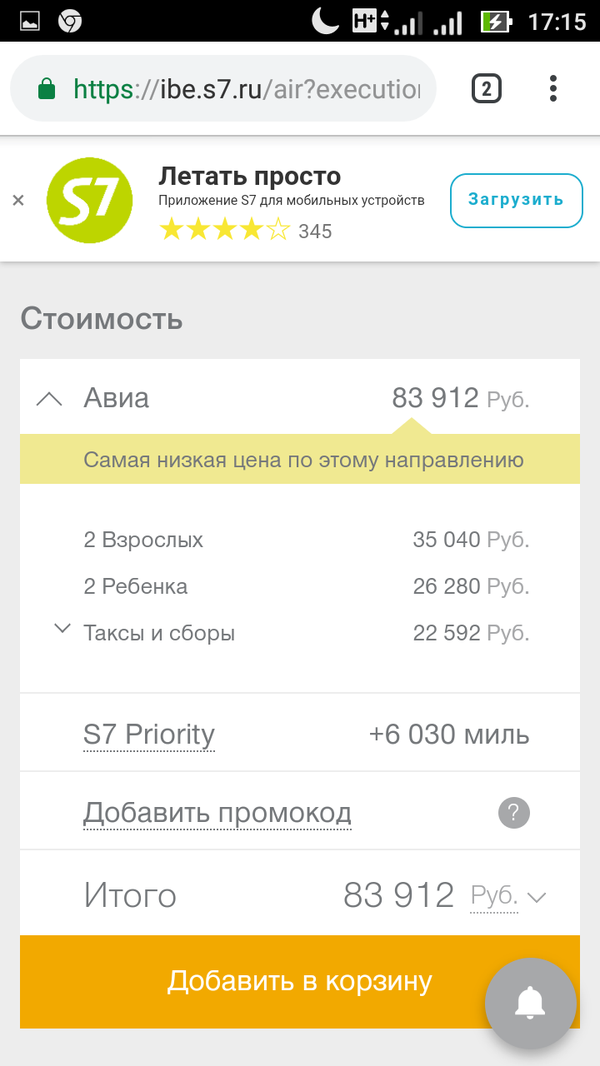
Task: Dismiss the S7 app banner
Action: tap(18, 200)
